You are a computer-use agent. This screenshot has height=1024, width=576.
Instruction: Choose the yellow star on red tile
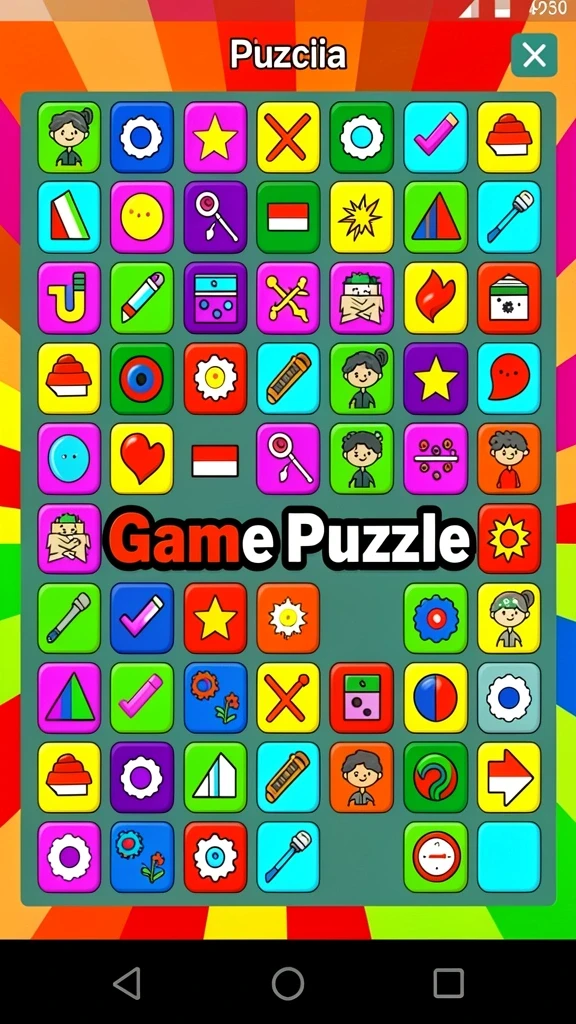tap(216, 618)
